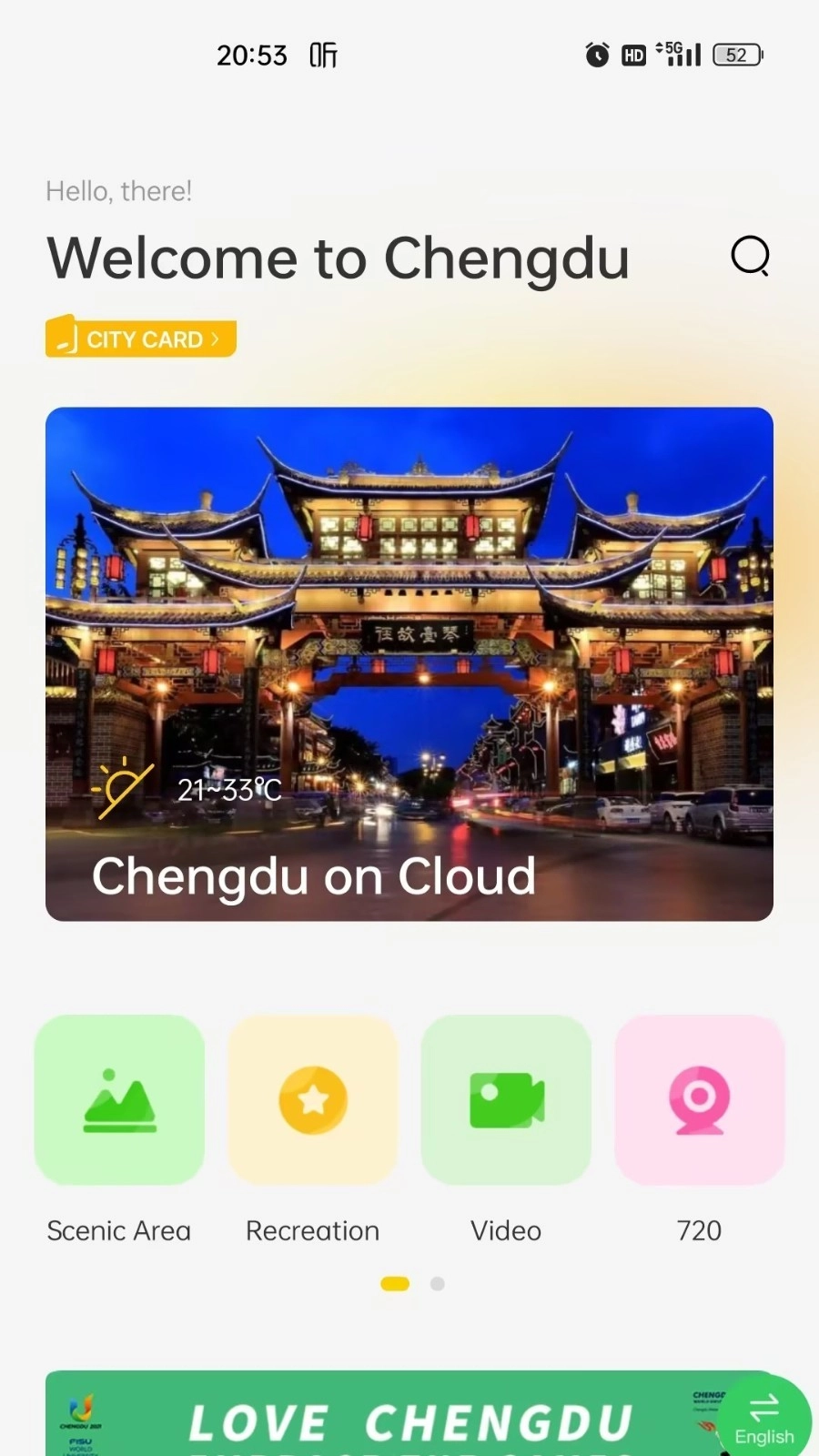Expand CITY CARD via its chevron arrow
Image resolution: width=819 pixels, height=1456 pixels.
tap(216, 338)
